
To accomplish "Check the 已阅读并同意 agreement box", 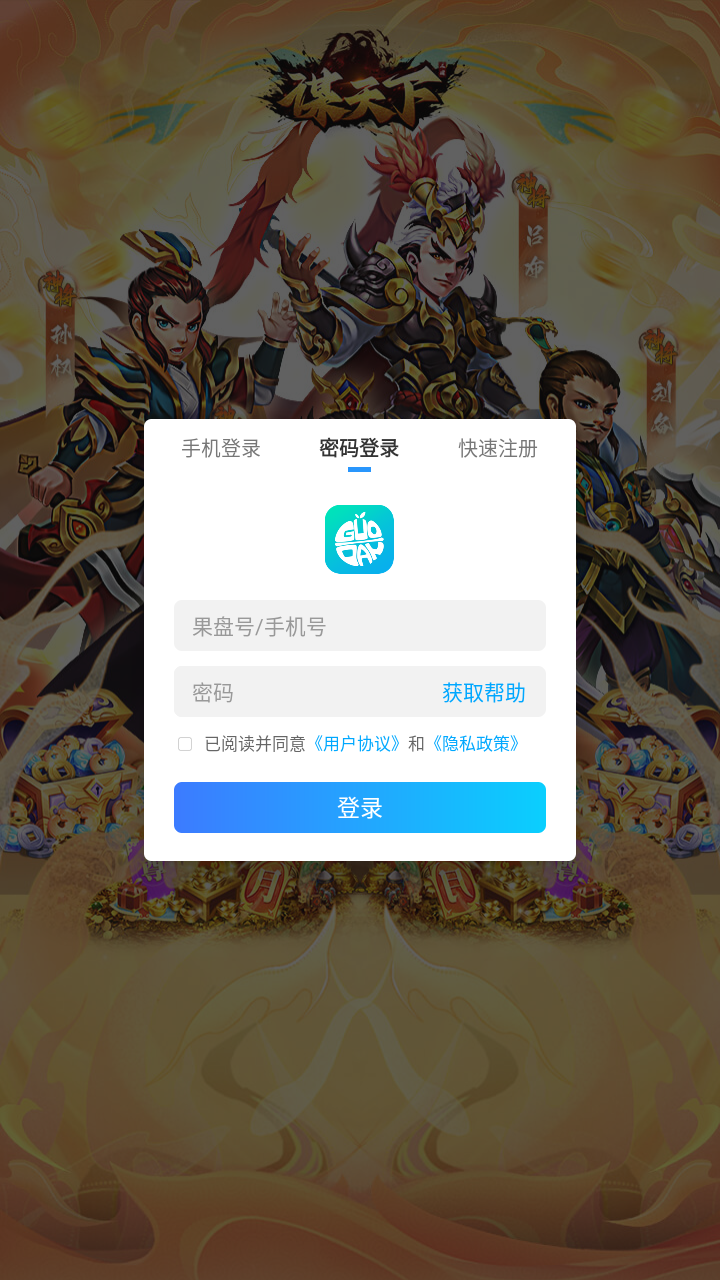I will click(x=185, y=744).
